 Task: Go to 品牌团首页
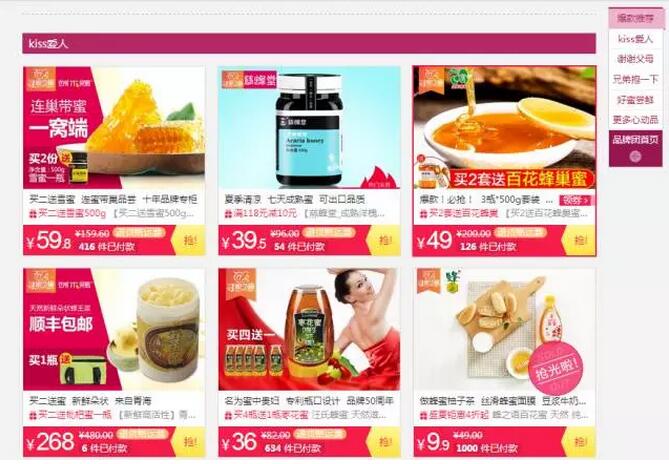[635, 139]
